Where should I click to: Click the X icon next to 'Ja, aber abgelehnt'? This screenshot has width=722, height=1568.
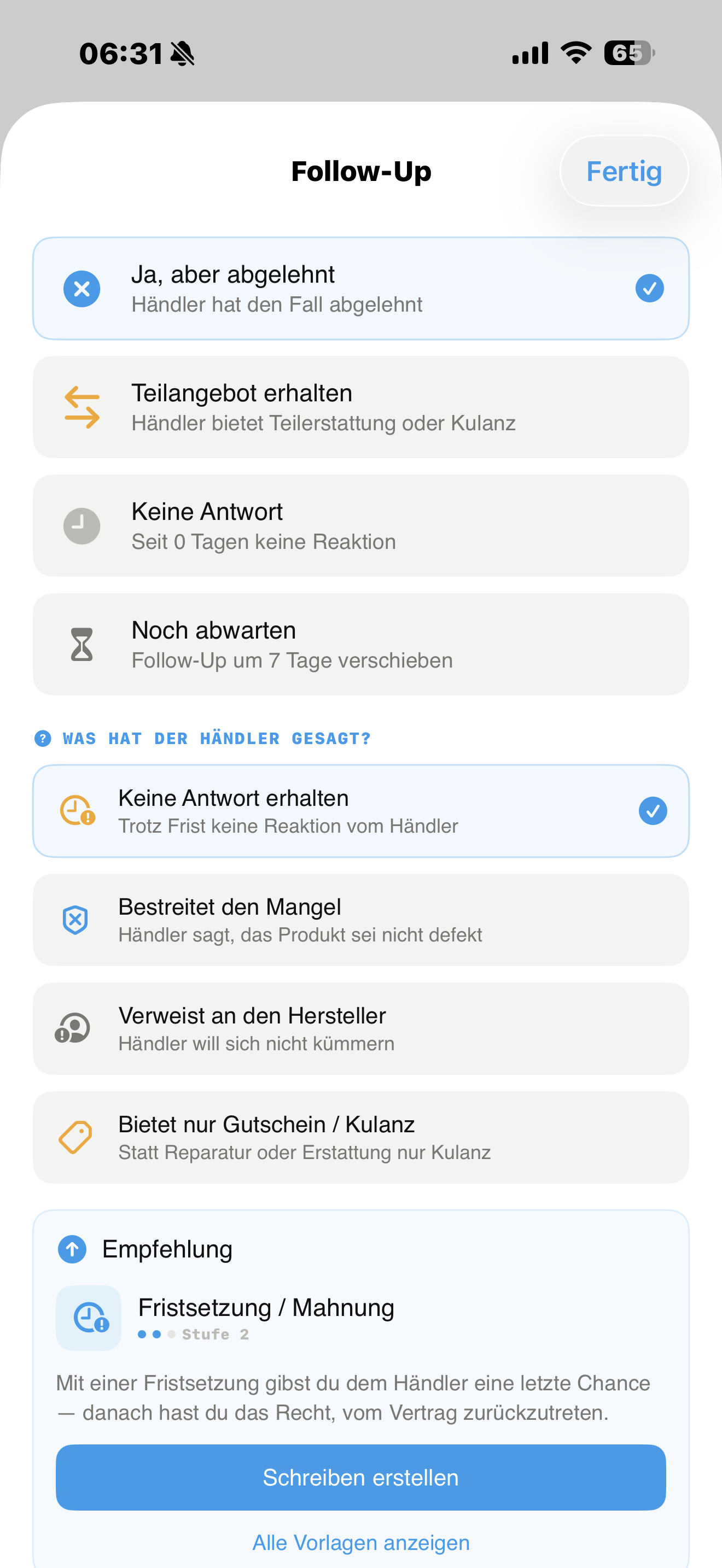click(x=81, y=288)
